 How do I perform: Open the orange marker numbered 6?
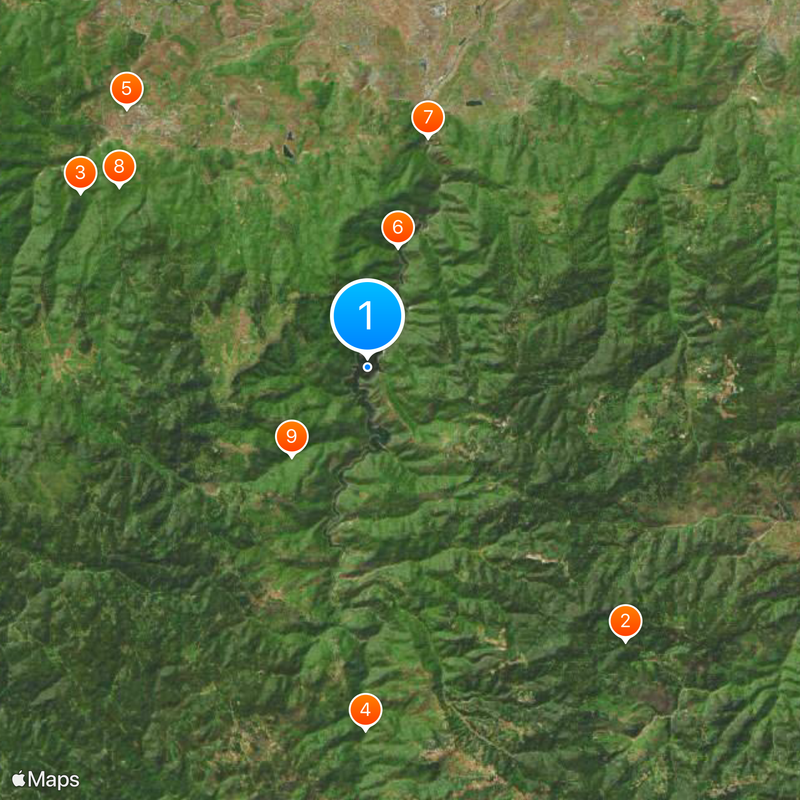click(x=397, y=228)
